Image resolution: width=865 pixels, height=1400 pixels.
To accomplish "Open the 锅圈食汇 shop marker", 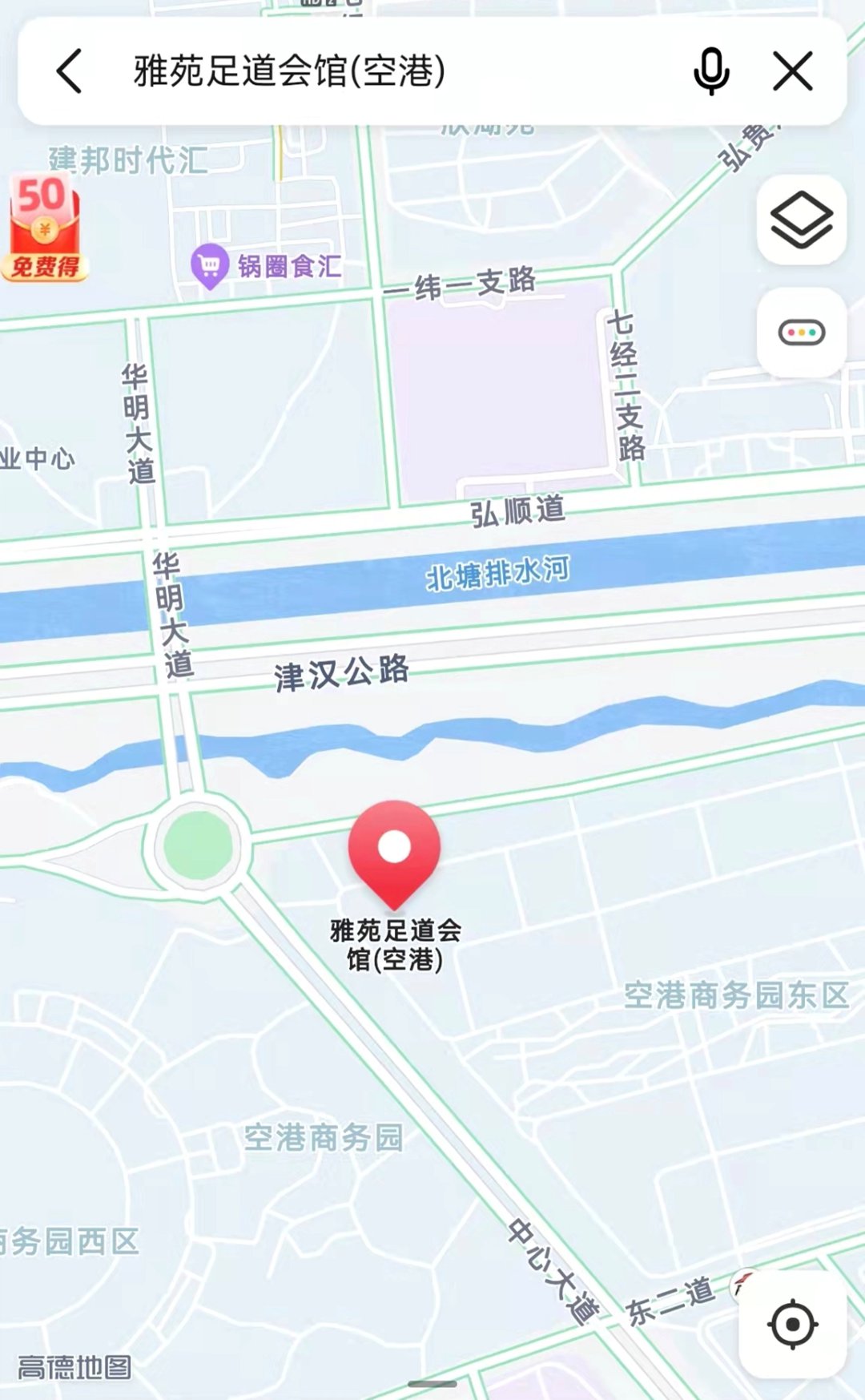I will click(x=210, y=265).
